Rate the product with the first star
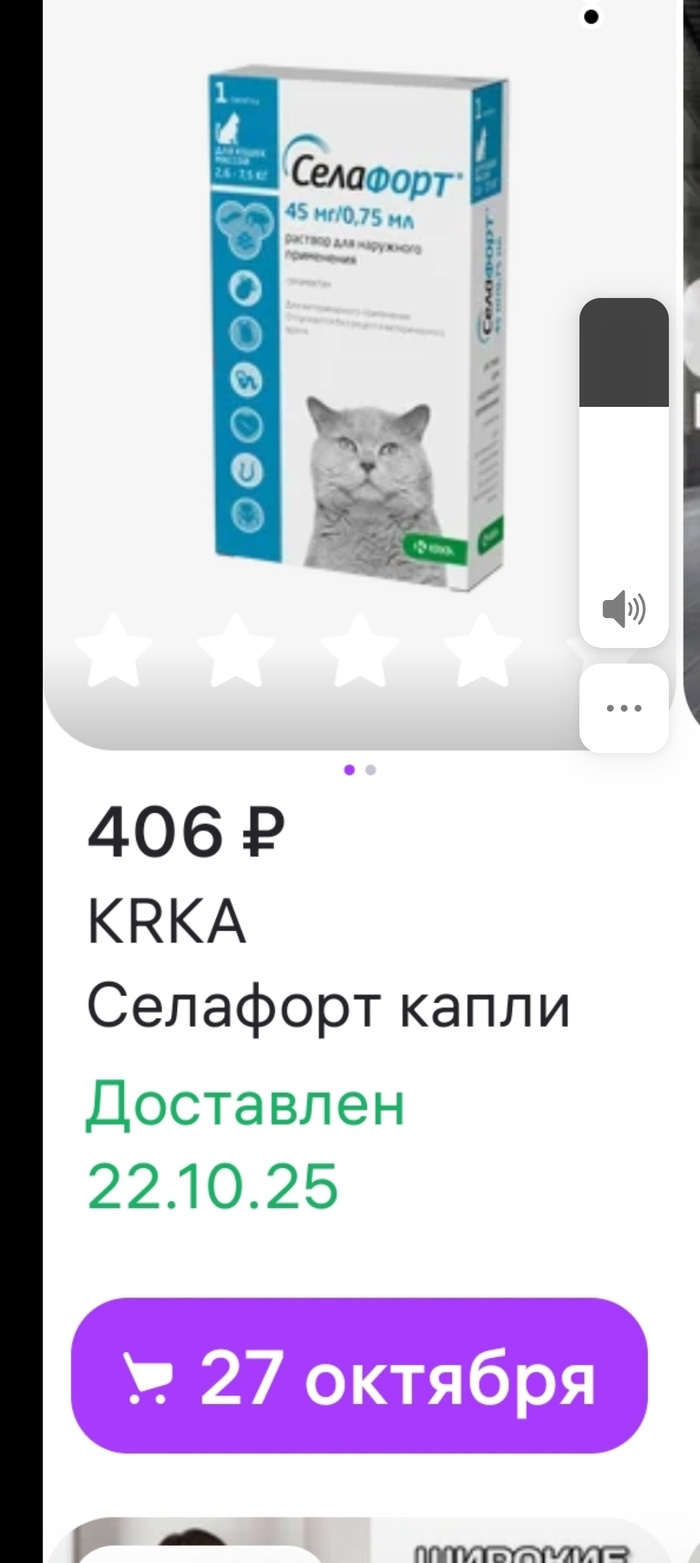The width and height of the screenshot is (700, 1563). click(112, 651)
